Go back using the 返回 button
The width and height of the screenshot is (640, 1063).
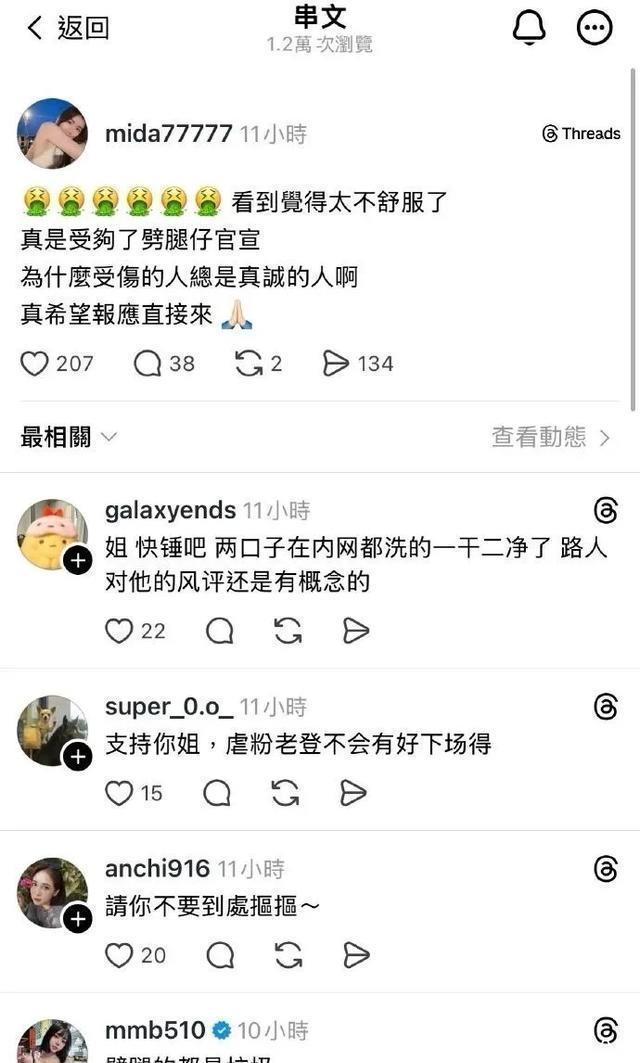pos(67,28)
